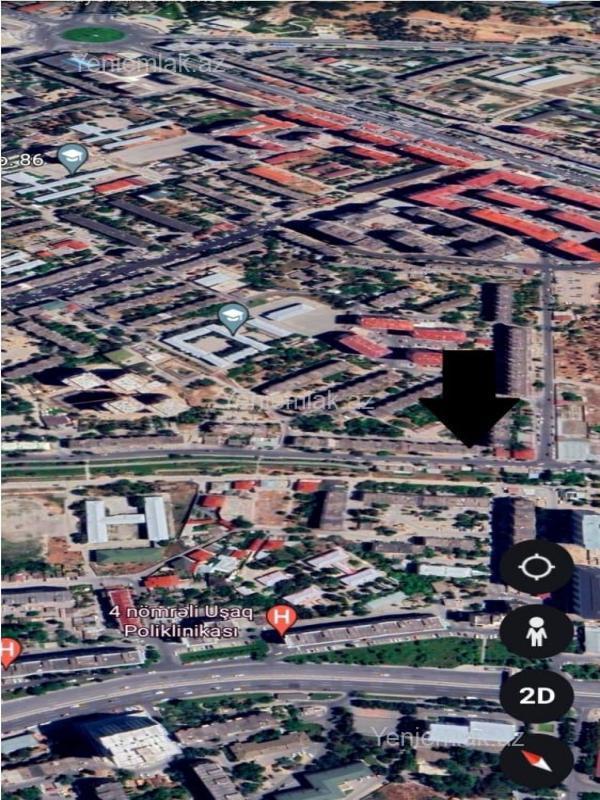Open the 4 nömrəli Uşaq Poliklinikası marker

click(x=282, y=619)
